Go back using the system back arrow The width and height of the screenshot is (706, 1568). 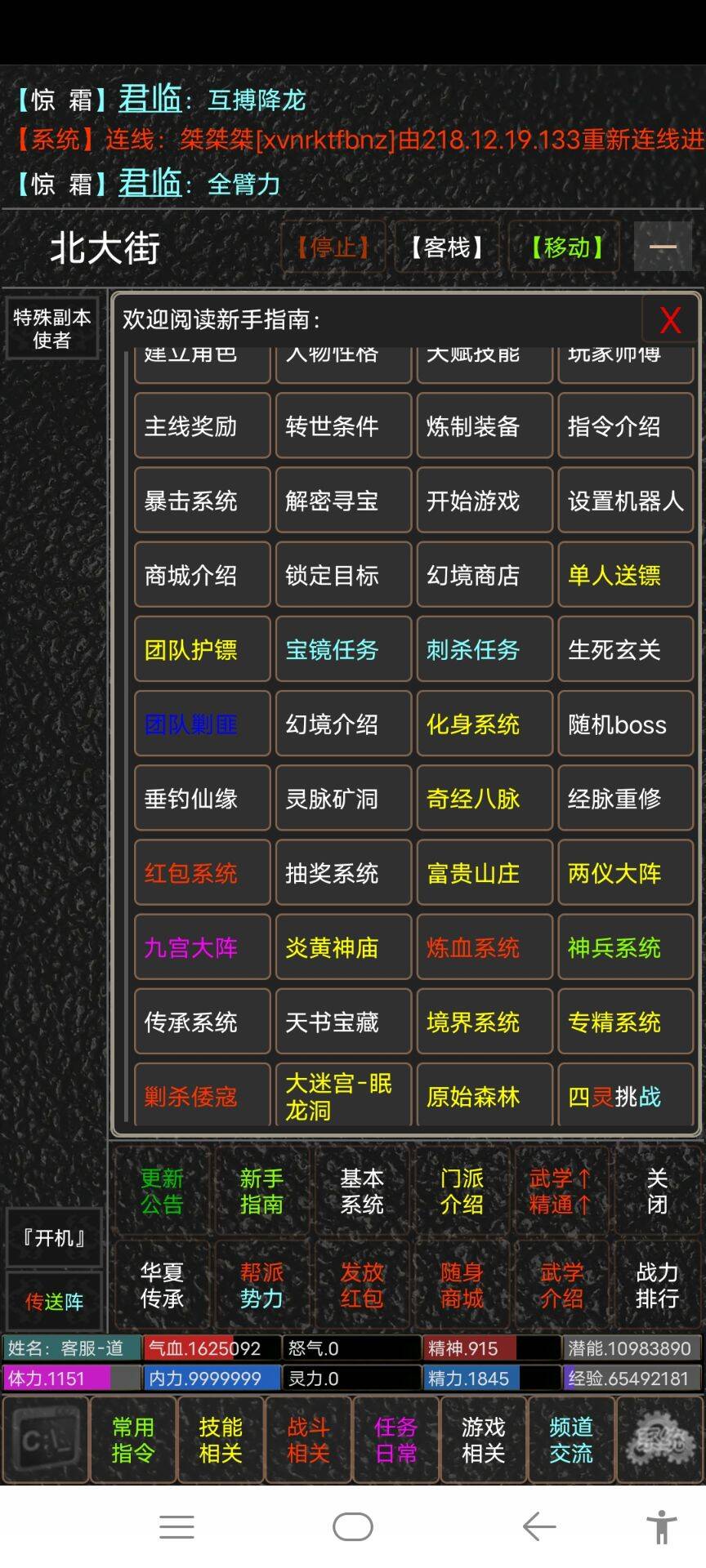[x=539, y=1526]
